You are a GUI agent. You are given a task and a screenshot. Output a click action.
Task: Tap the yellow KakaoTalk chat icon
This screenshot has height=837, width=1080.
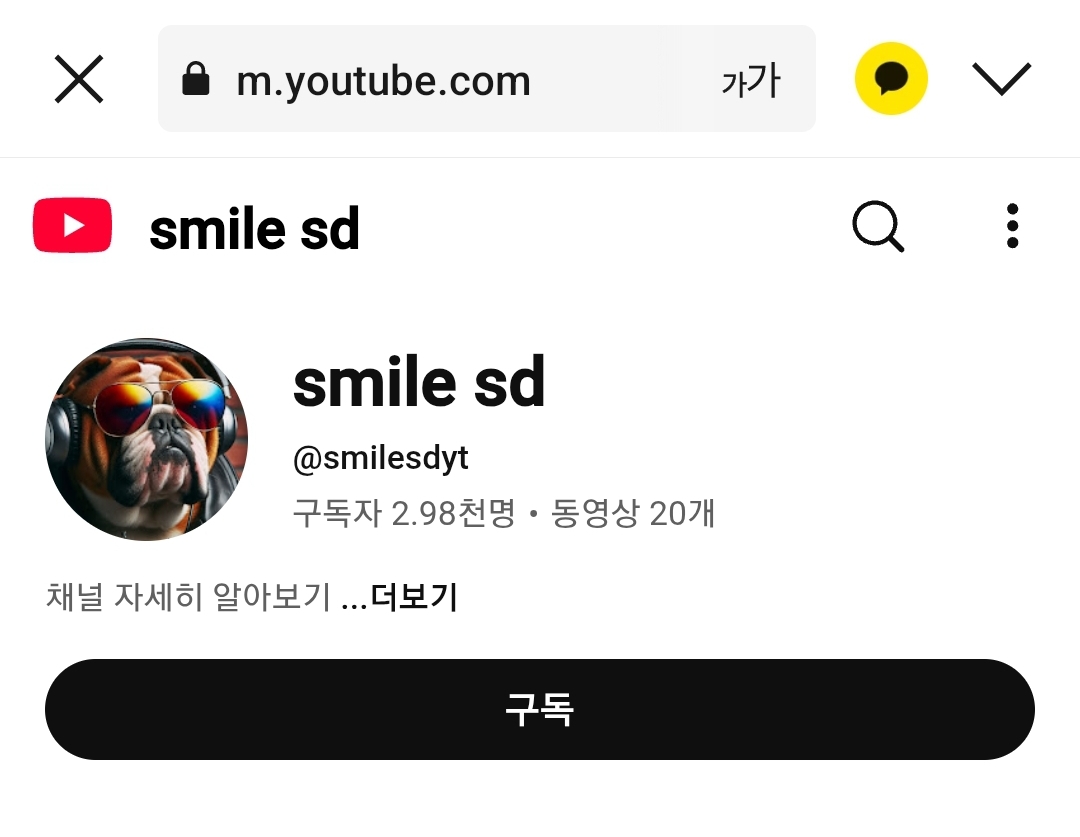point(891,79)
